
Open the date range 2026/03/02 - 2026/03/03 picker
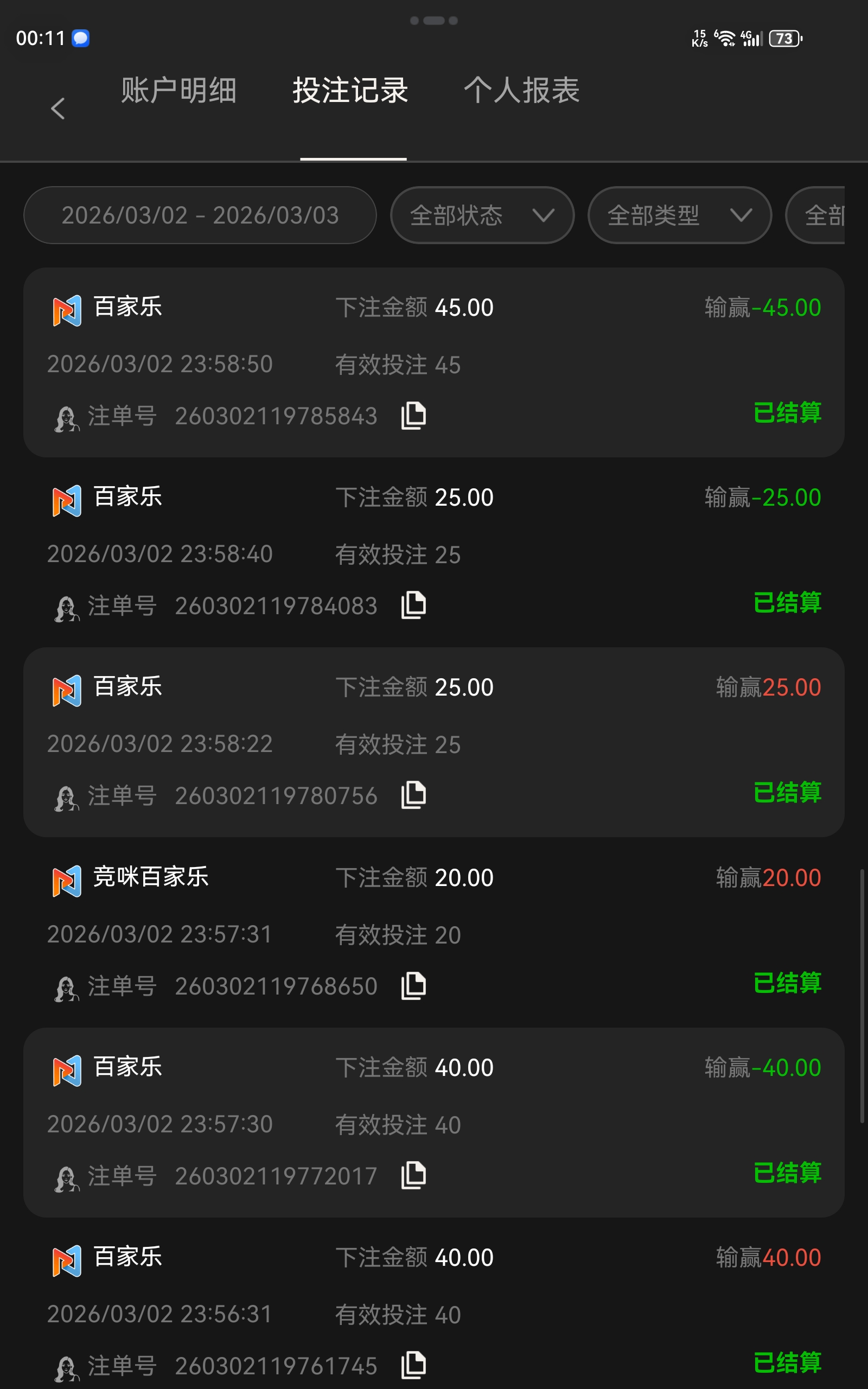pos(200,215)
